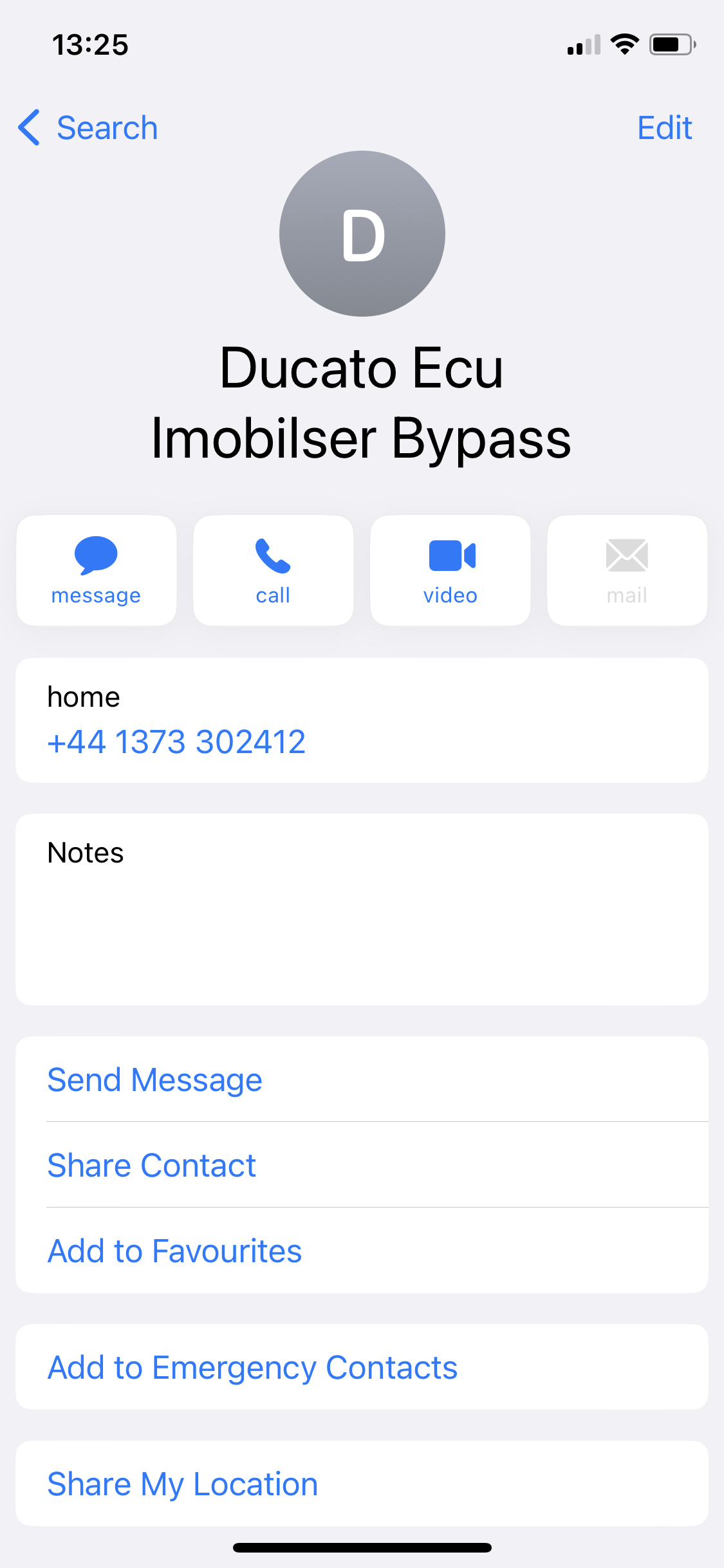Open the Notes field
The image size is (724, 1568).
362,910
